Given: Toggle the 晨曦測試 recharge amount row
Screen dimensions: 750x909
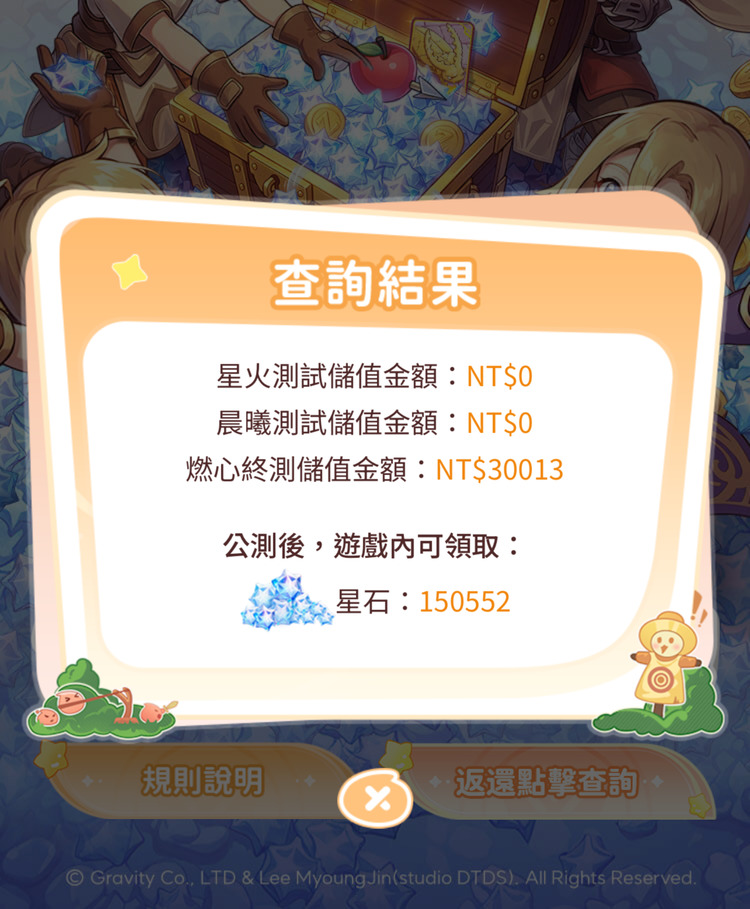Looking at the screenshot, I should coord(375,422).
